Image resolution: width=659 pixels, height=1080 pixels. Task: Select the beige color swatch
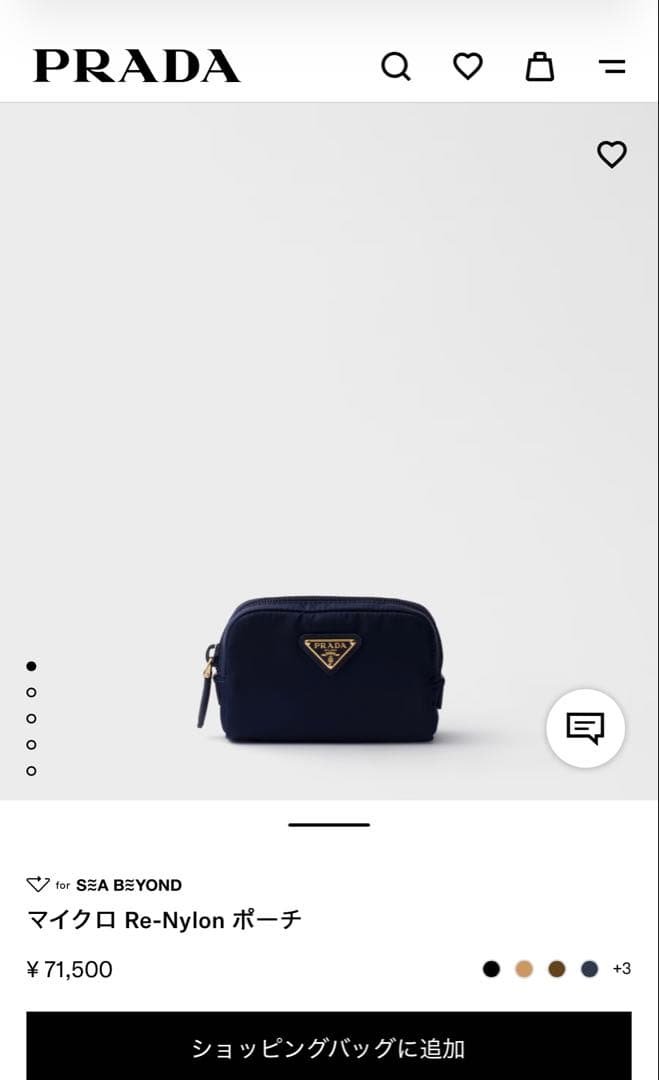tap(524, 969)
